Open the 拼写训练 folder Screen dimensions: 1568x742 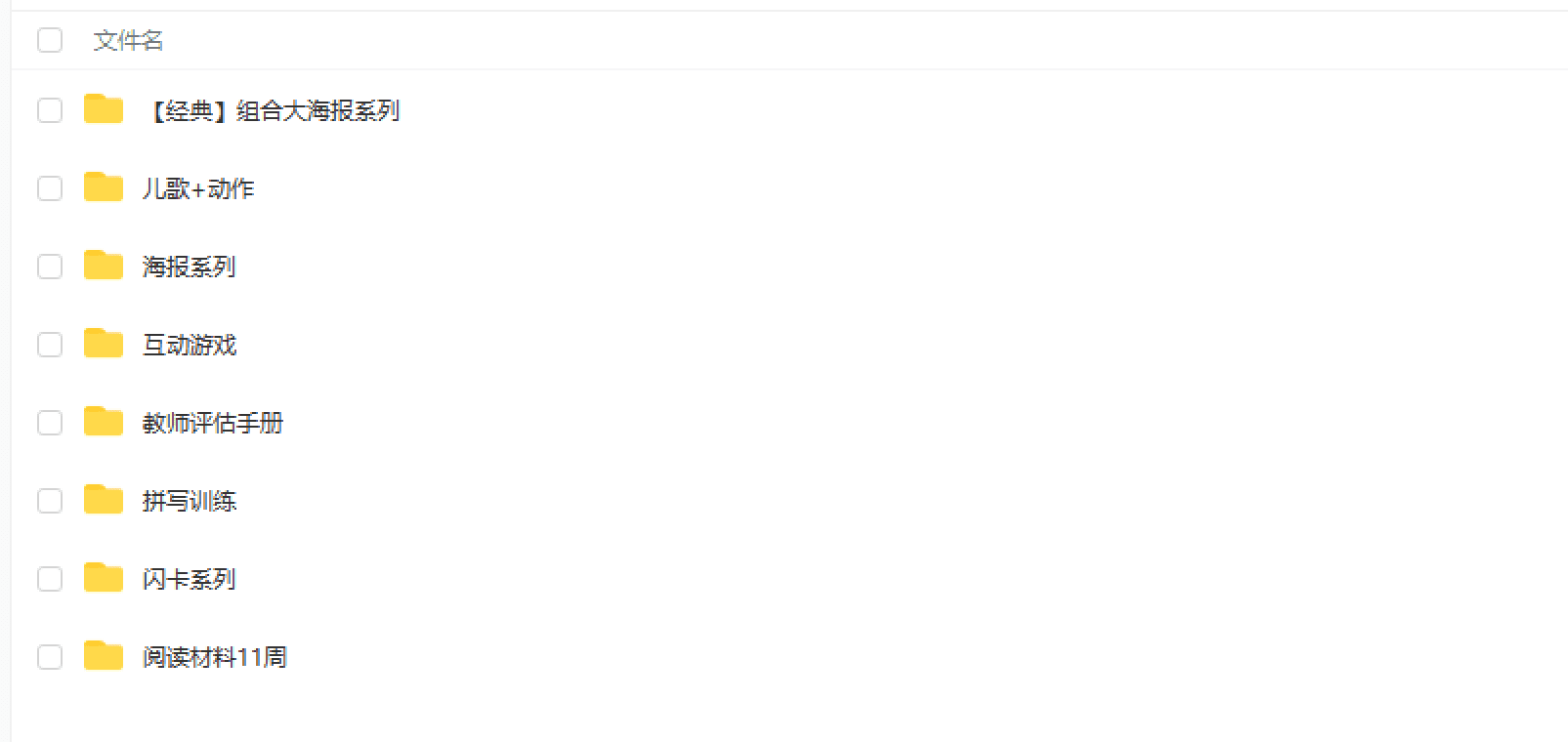tap(189, 501)
